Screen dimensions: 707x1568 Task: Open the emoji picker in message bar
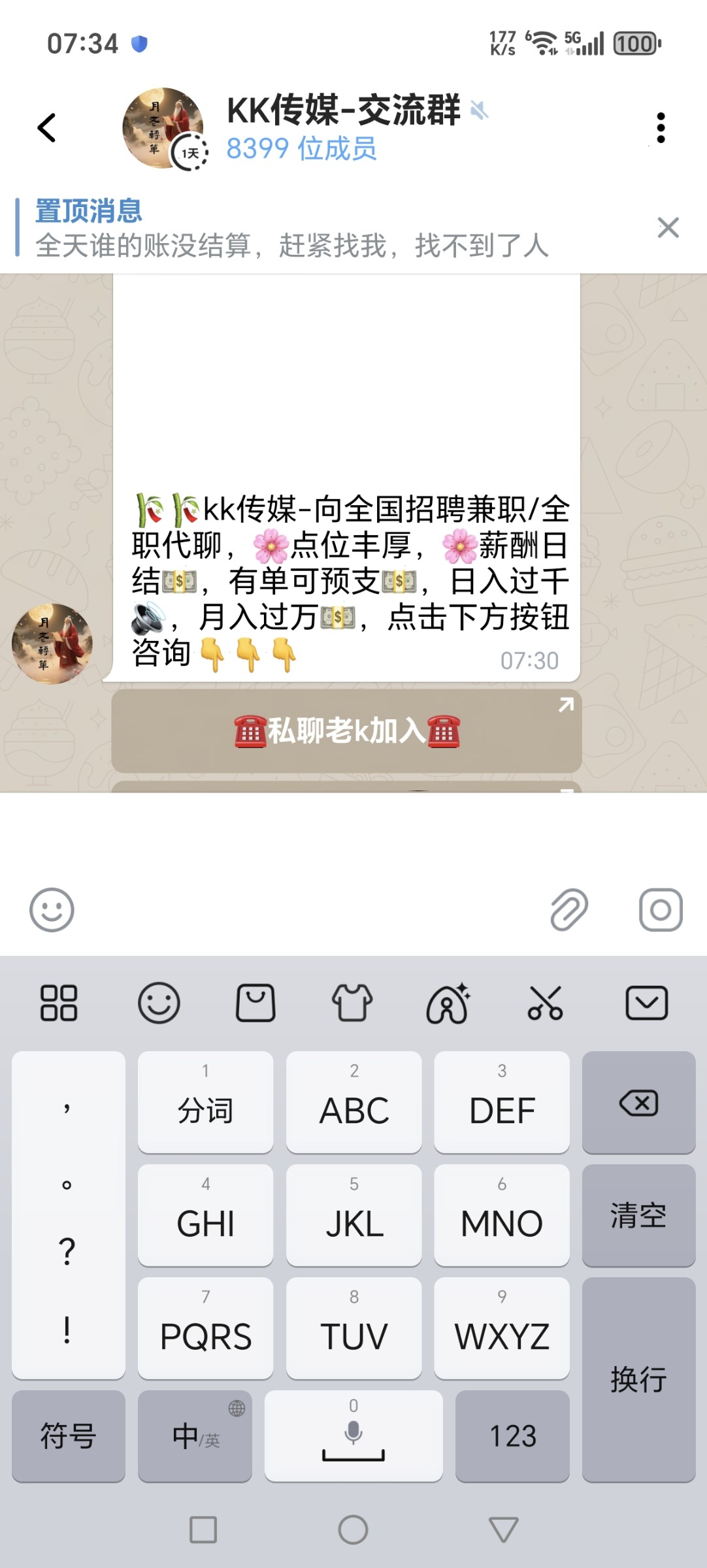coord(52,909)
